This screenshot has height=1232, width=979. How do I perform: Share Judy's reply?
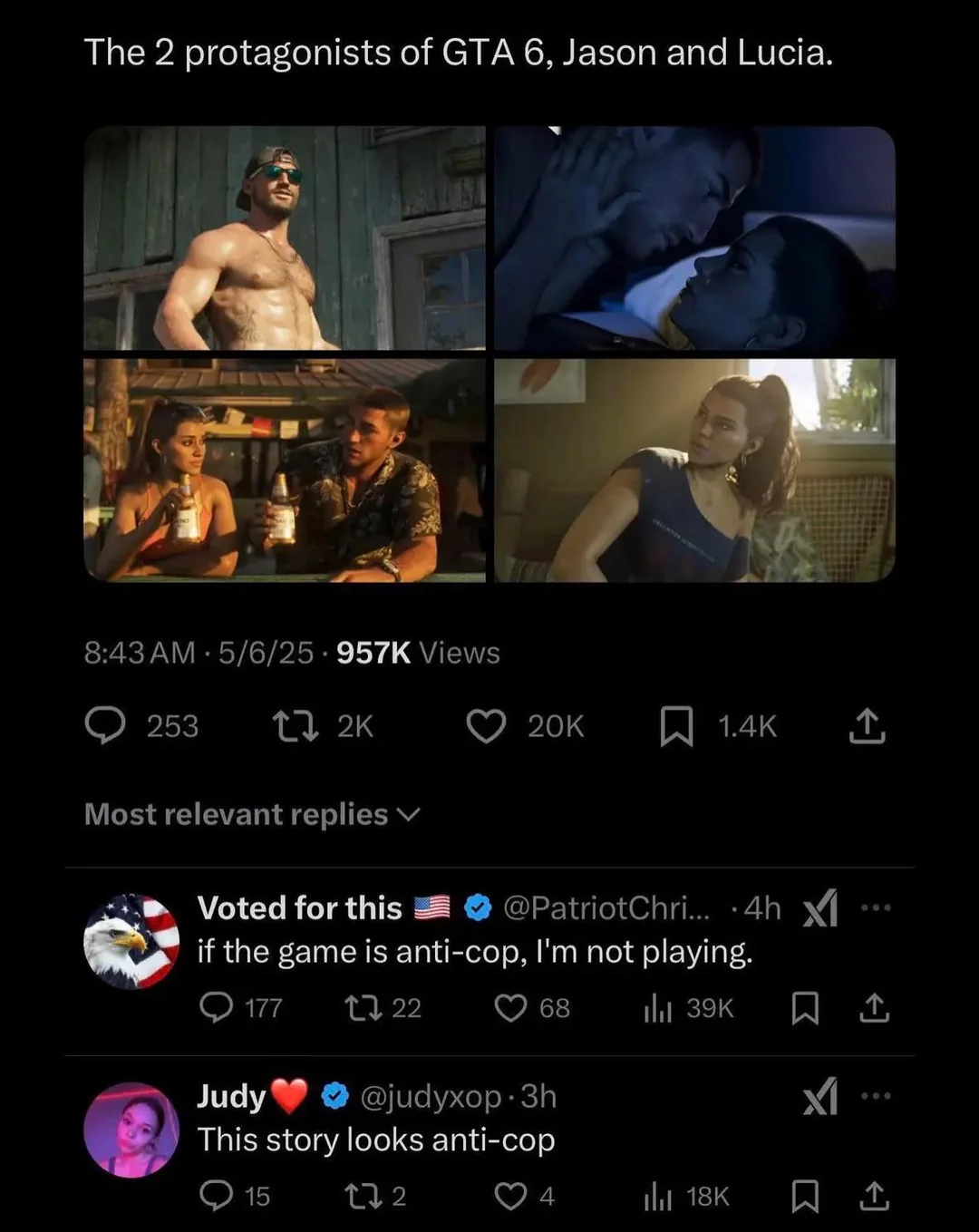tap(874, 1197)
